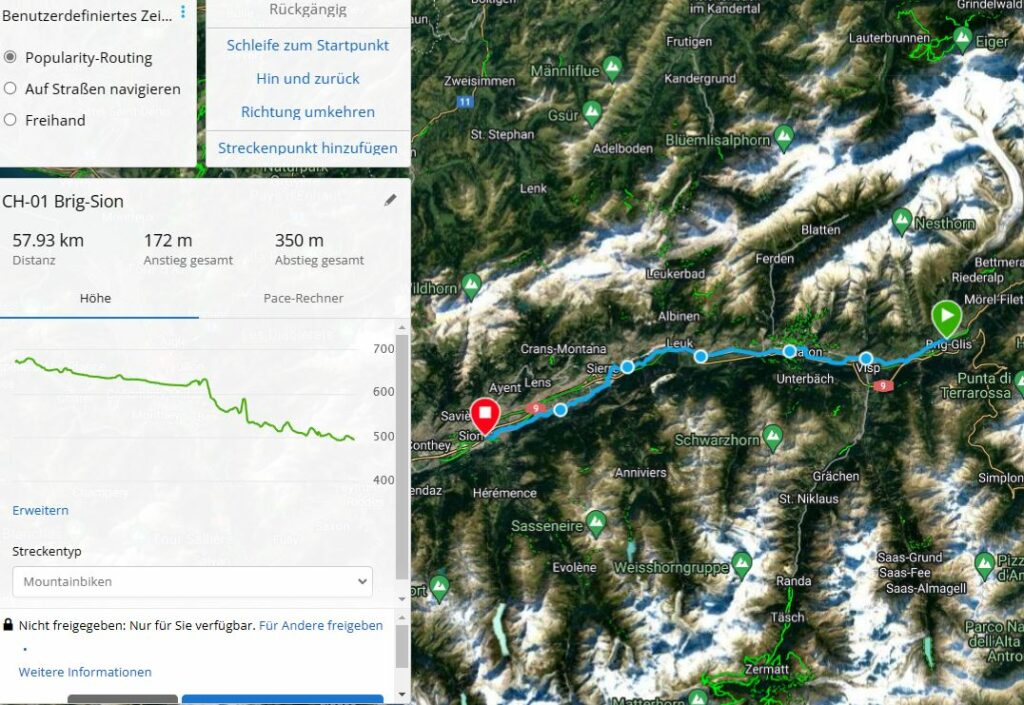Image resolution: width=1024 pixels, height=705 pixels.
Task: Tap the red end marker at Sion
Action: pos(485,414)
